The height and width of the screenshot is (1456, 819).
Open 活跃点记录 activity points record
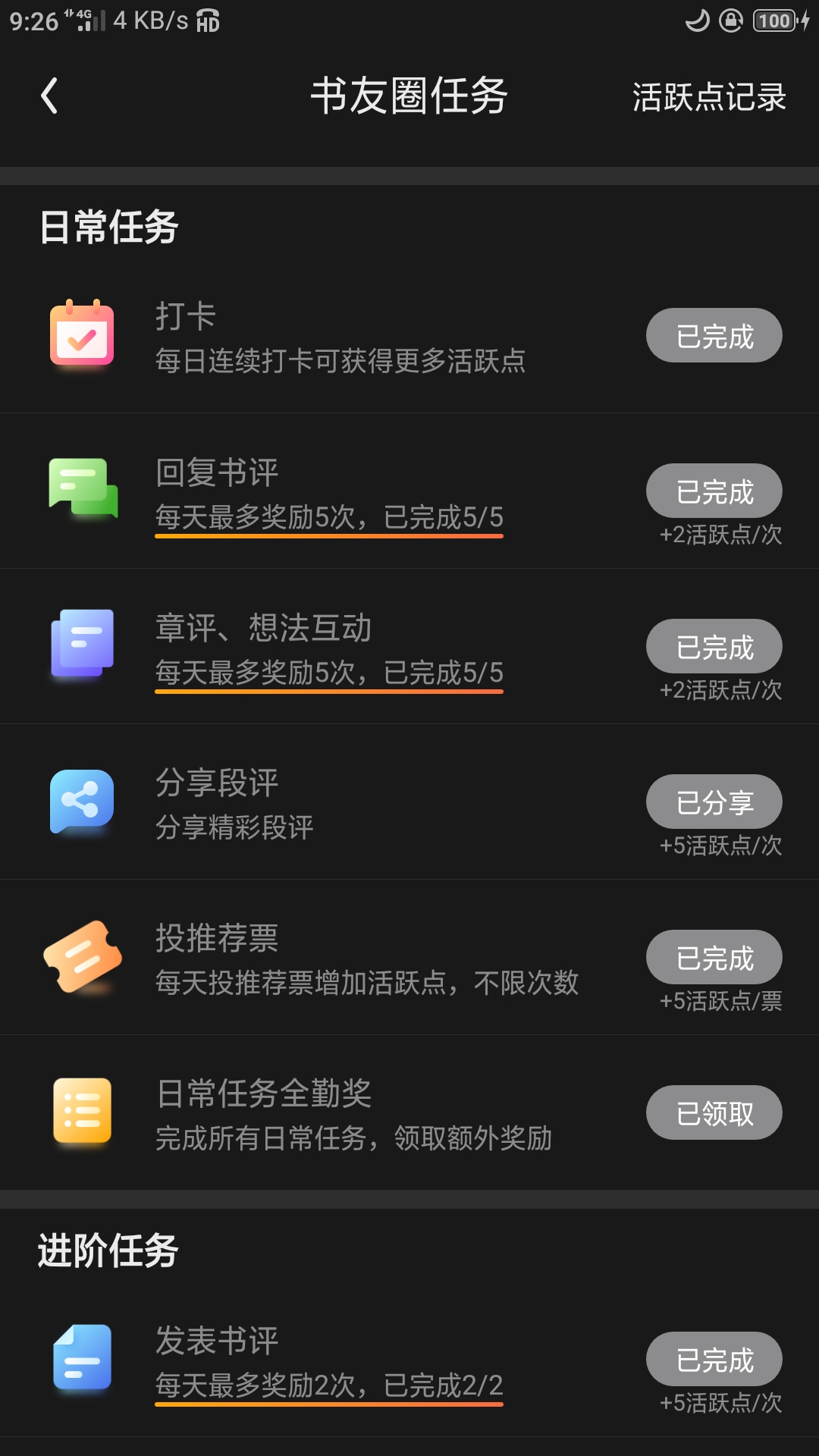(709, 97)
